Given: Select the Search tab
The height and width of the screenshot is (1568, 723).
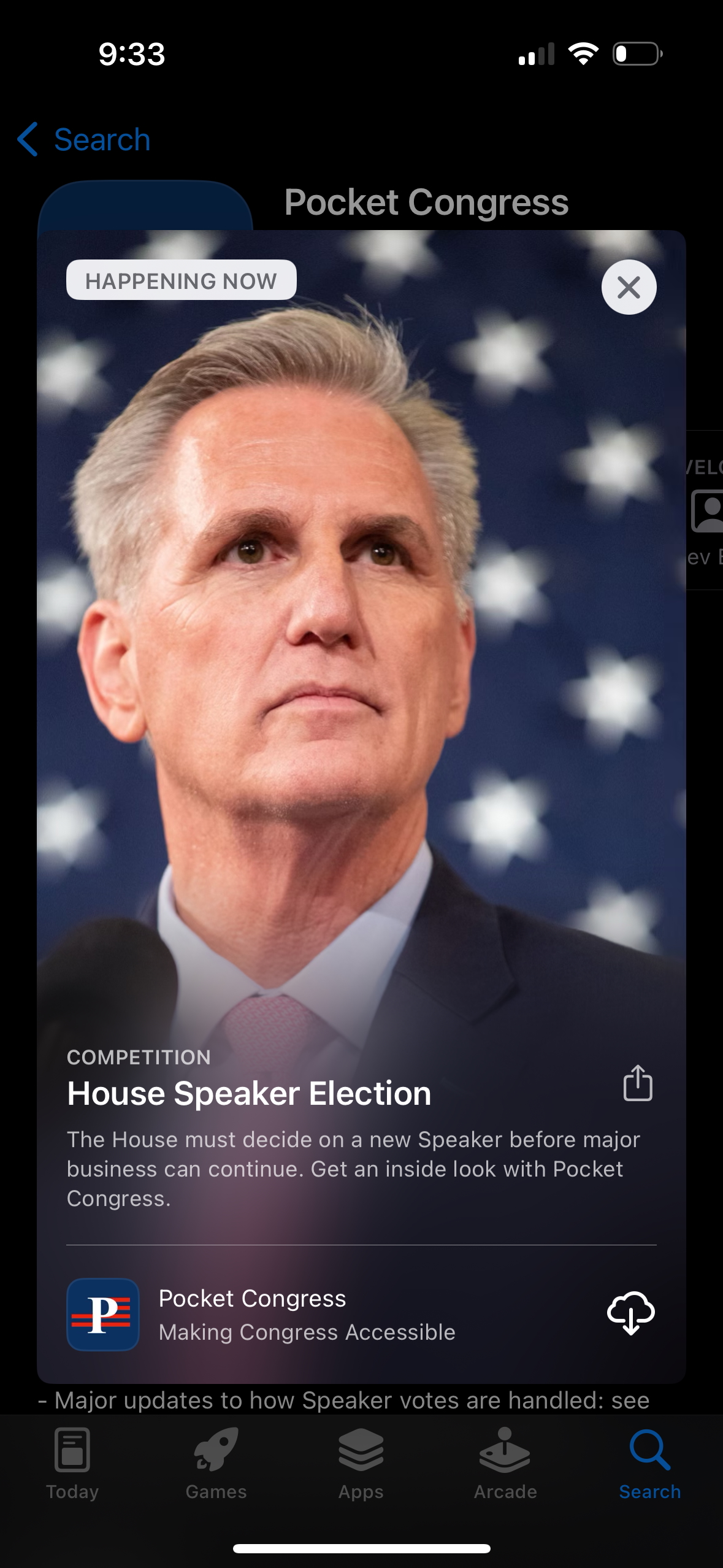Looking at the screenshot, I should point(650,1464).
